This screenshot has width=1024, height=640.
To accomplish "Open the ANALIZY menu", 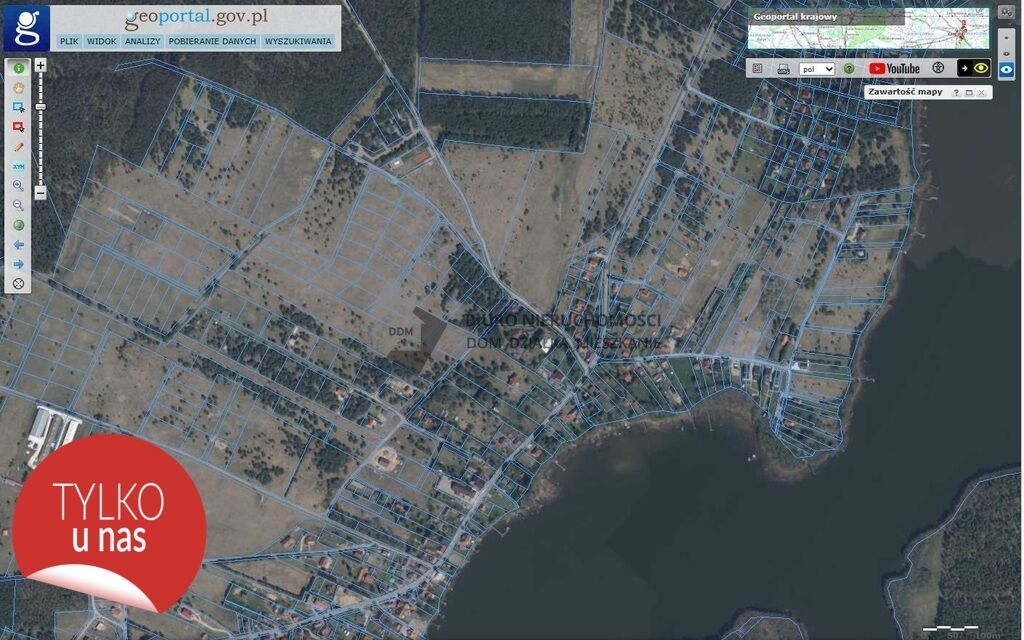I will [x=142, y=42].
